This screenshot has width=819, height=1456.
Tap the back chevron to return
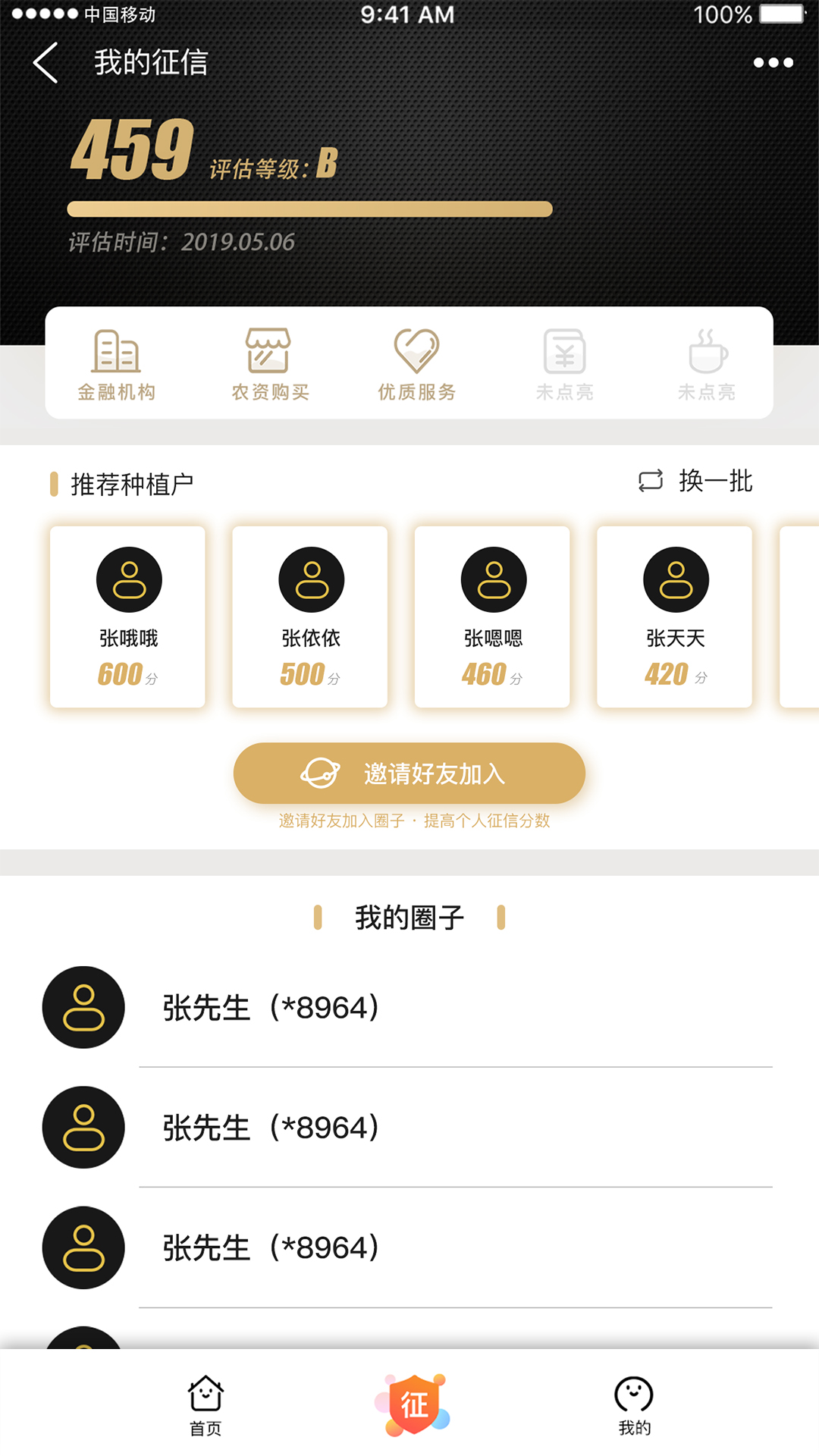(x=45, y=63)
